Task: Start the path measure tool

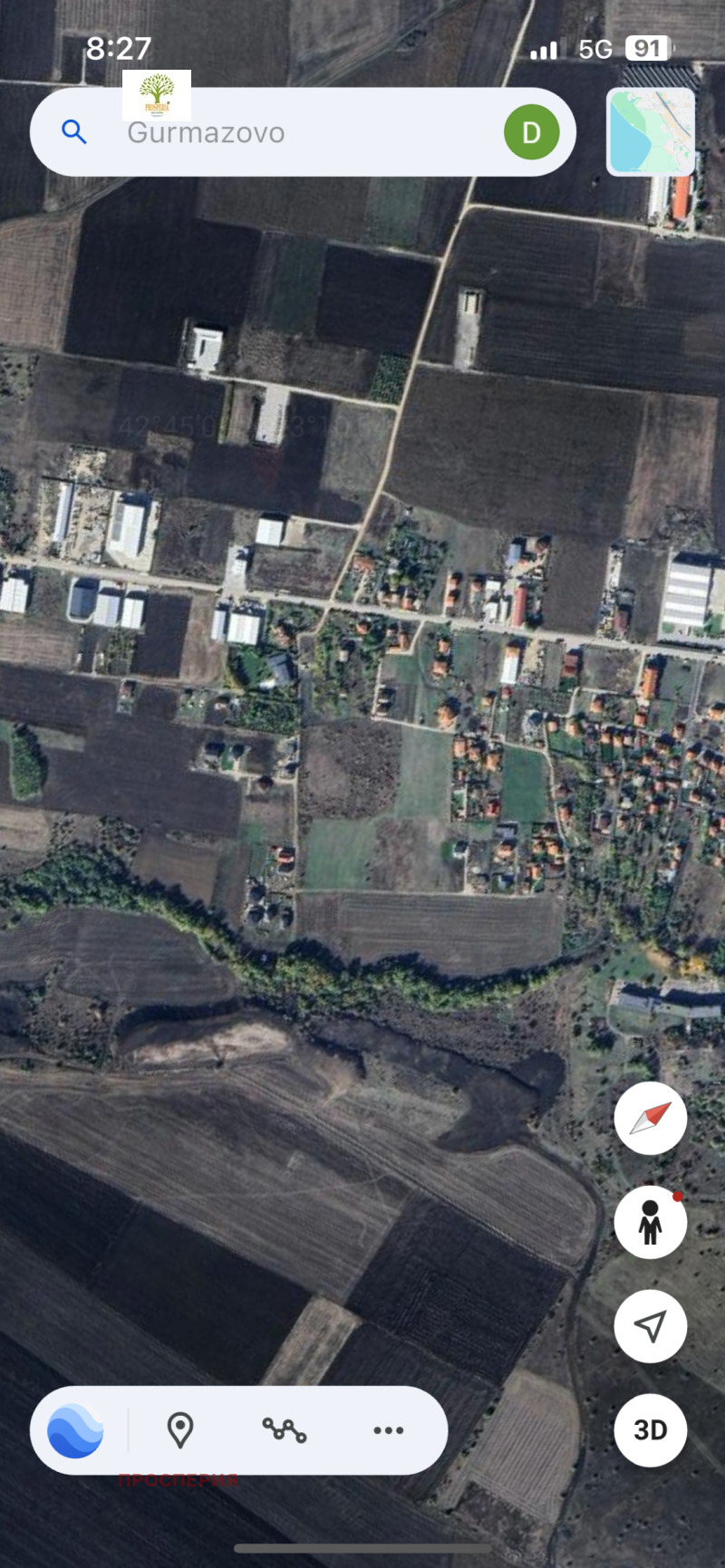Action: pos(285,1430)
